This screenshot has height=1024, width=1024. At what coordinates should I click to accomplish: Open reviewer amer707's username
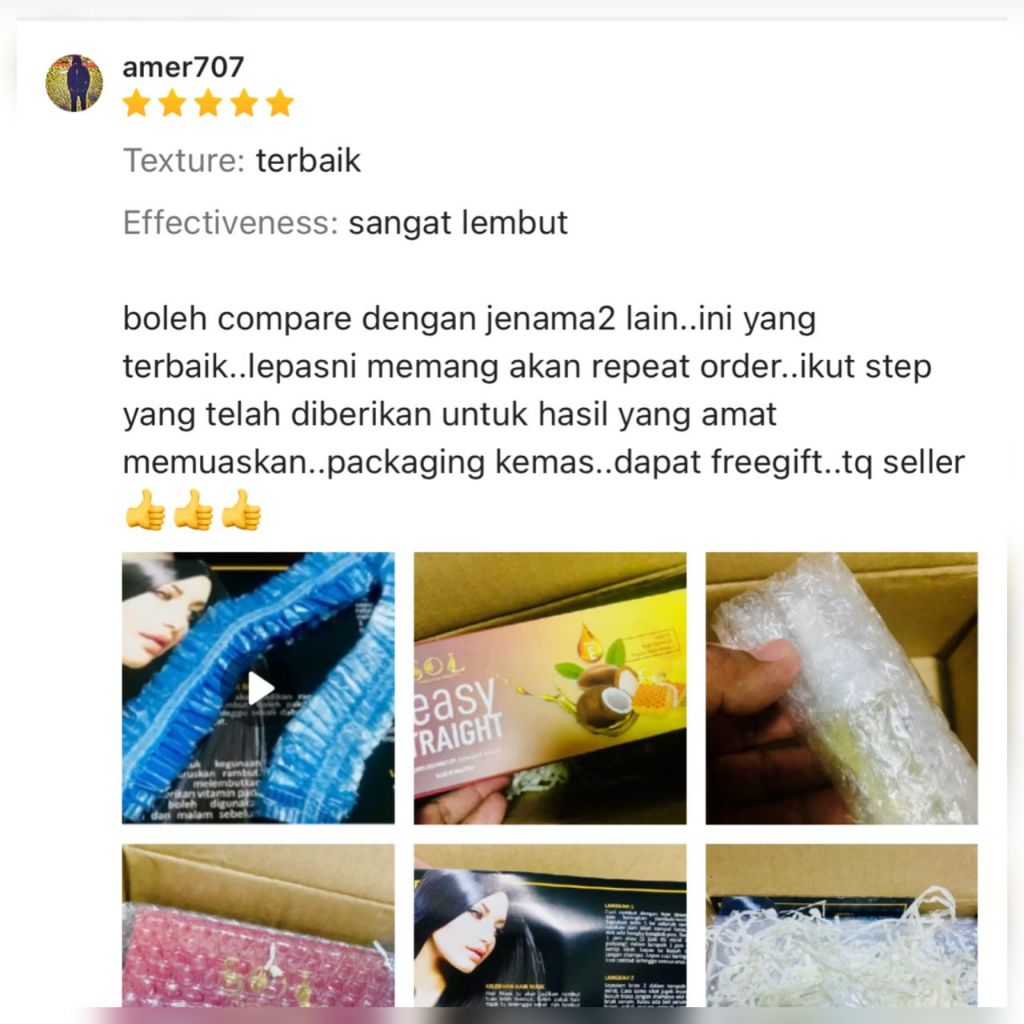pyautogui.click(x=183, y=67)
